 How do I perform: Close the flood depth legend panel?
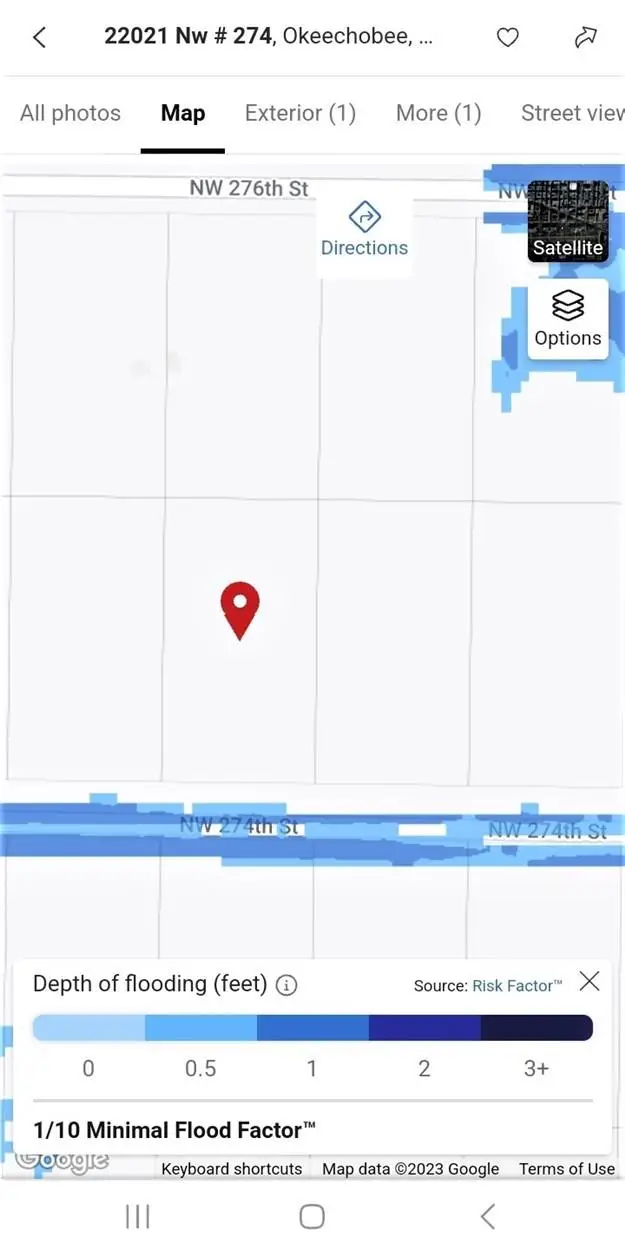coord(590,981)
